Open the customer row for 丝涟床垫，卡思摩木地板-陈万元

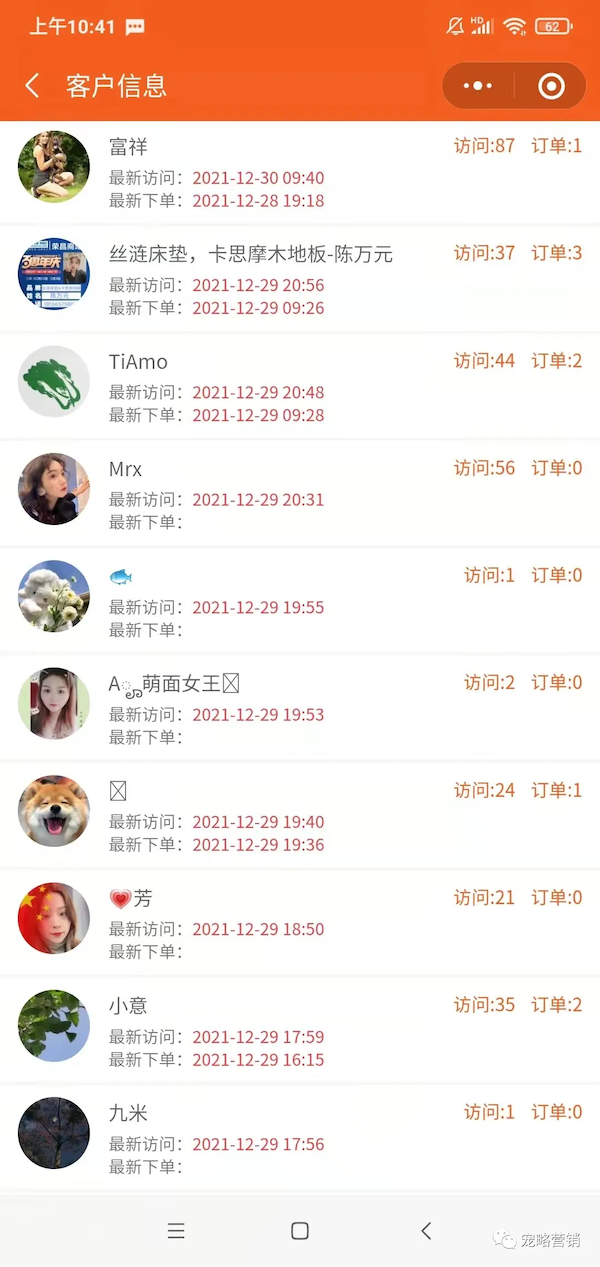300,278
